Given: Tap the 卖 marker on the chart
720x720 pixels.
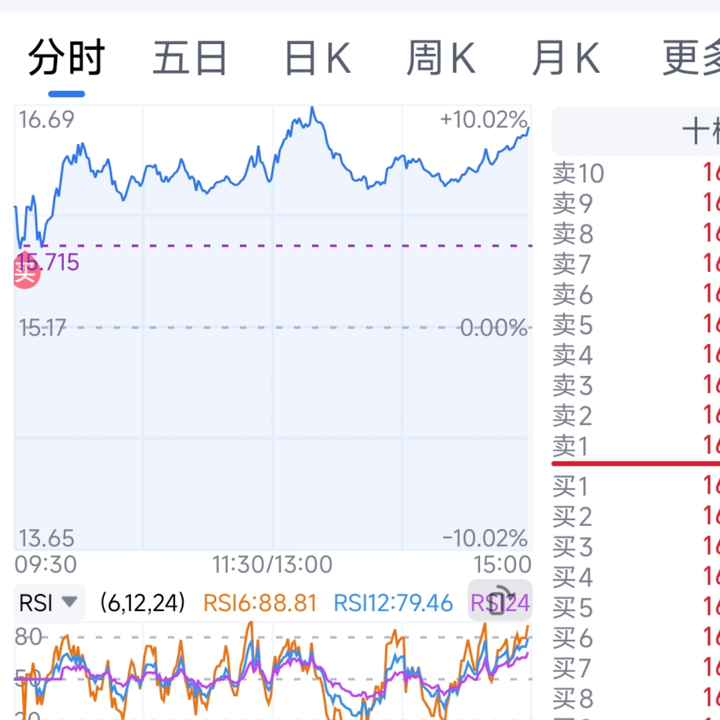Looking at the screenshot, I should [x=26, y=271].
